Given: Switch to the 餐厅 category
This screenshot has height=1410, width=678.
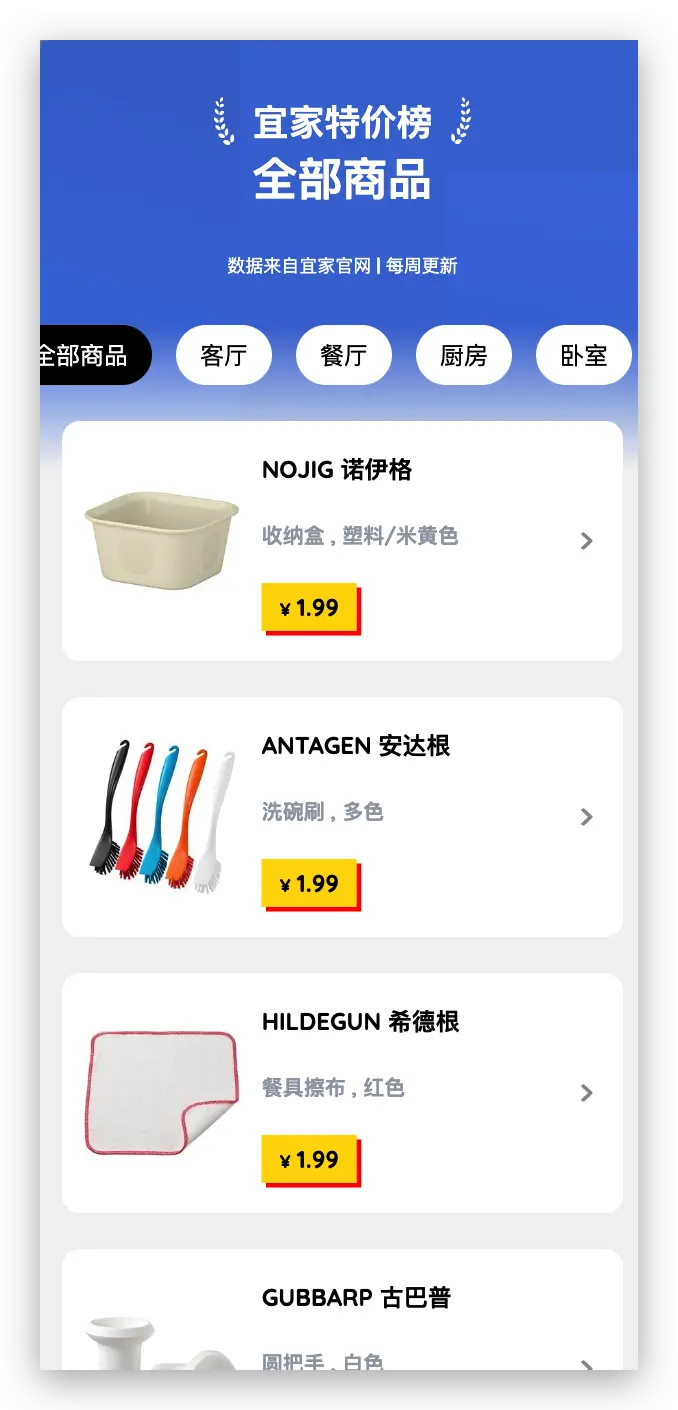Looking at the screenshot, I should pos(343,355).
